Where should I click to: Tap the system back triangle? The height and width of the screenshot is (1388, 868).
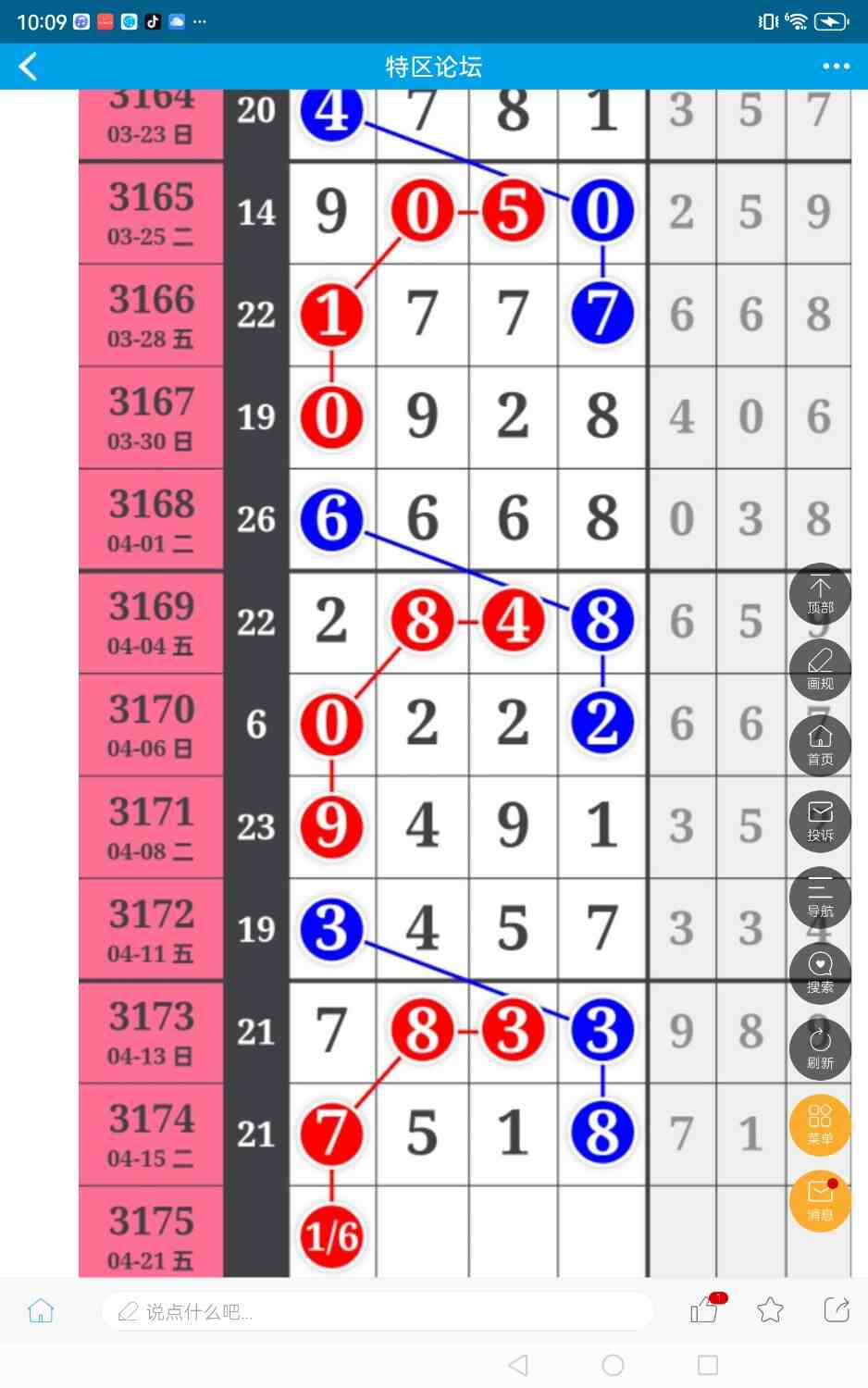point(519,1365)
